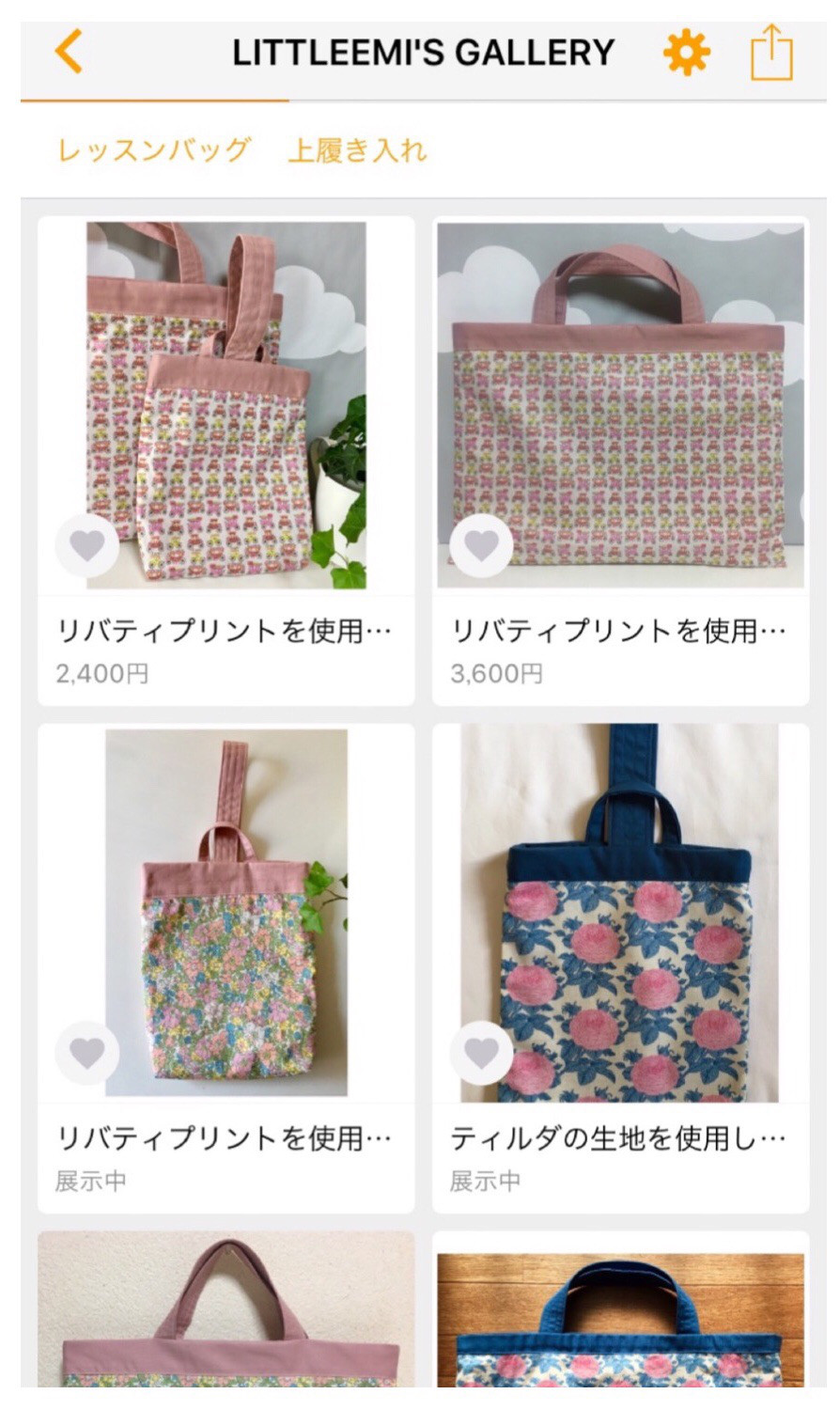Share Littleemi's gallery
The image size is (840, 1410).
[771, 53]
